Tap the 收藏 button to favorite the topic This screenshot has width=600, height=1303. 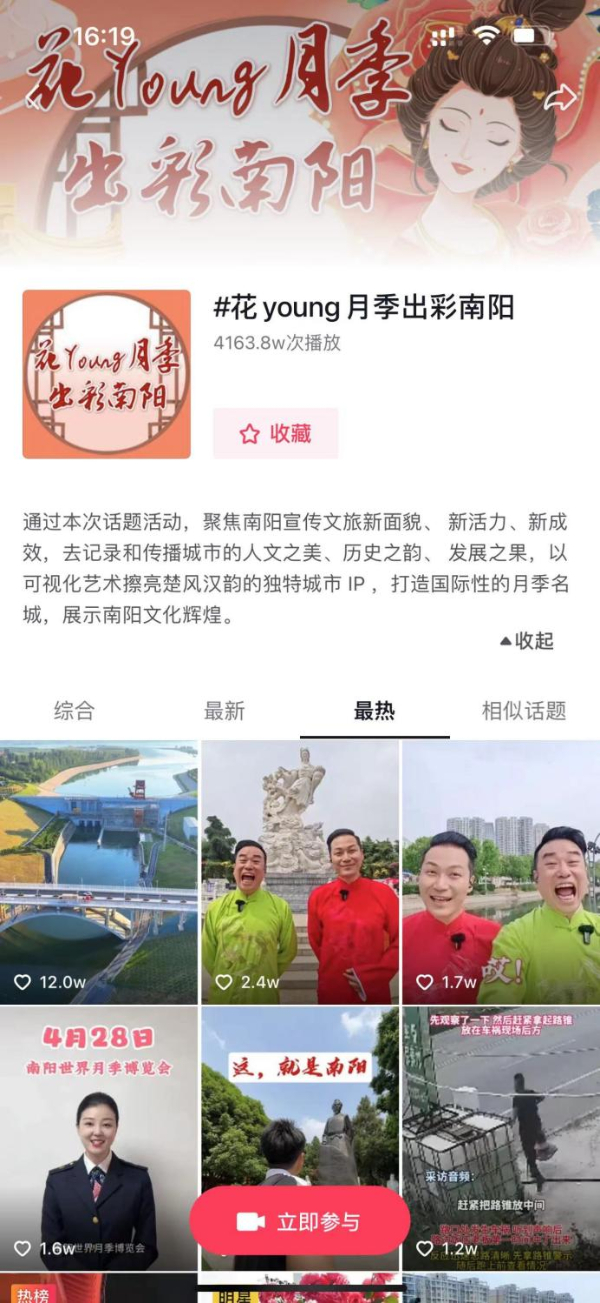275,433
